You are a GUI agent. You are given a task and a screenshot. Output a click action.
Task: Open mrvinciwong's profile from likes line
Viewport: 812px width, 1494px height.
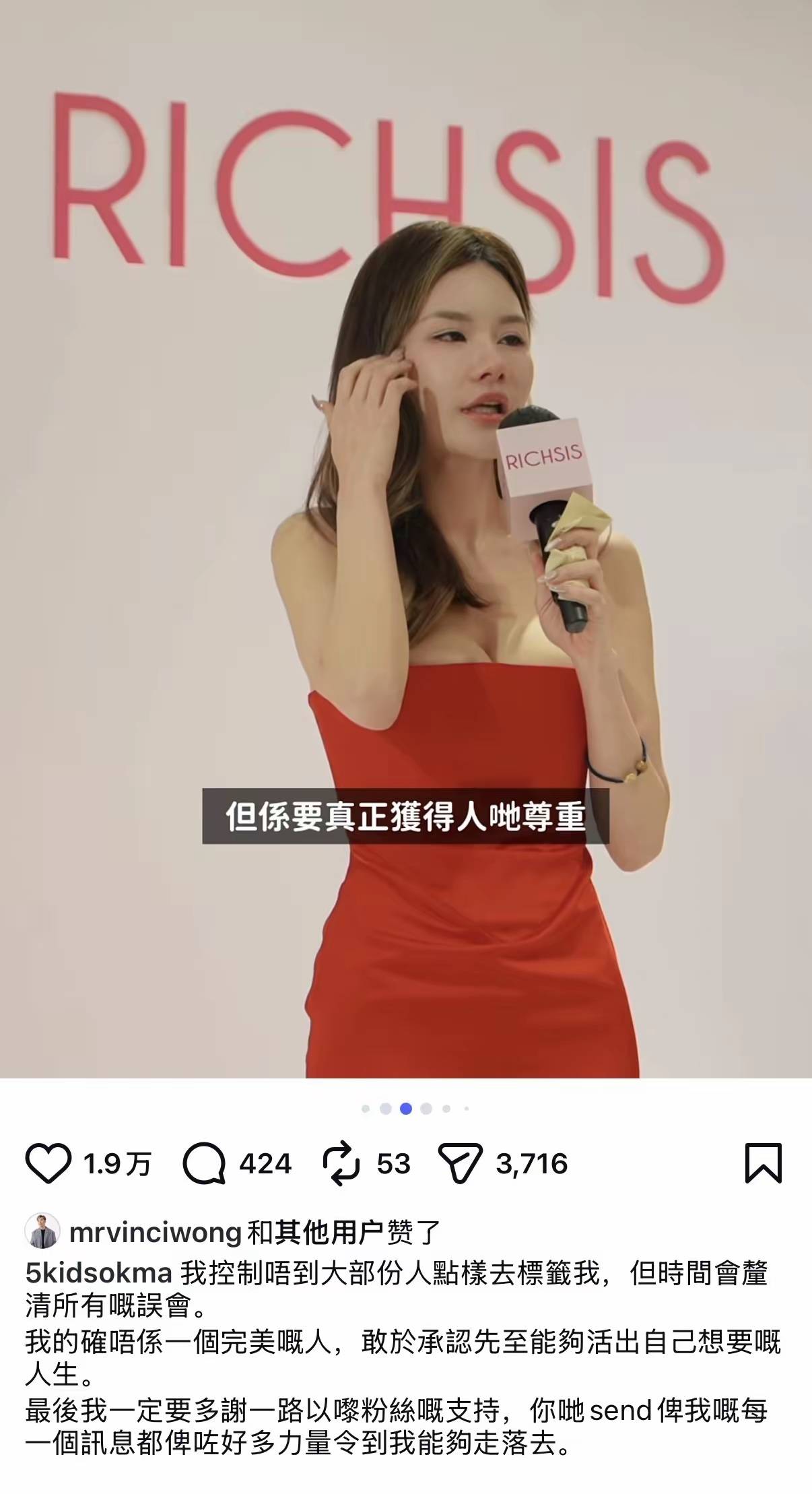point(156,1233)
